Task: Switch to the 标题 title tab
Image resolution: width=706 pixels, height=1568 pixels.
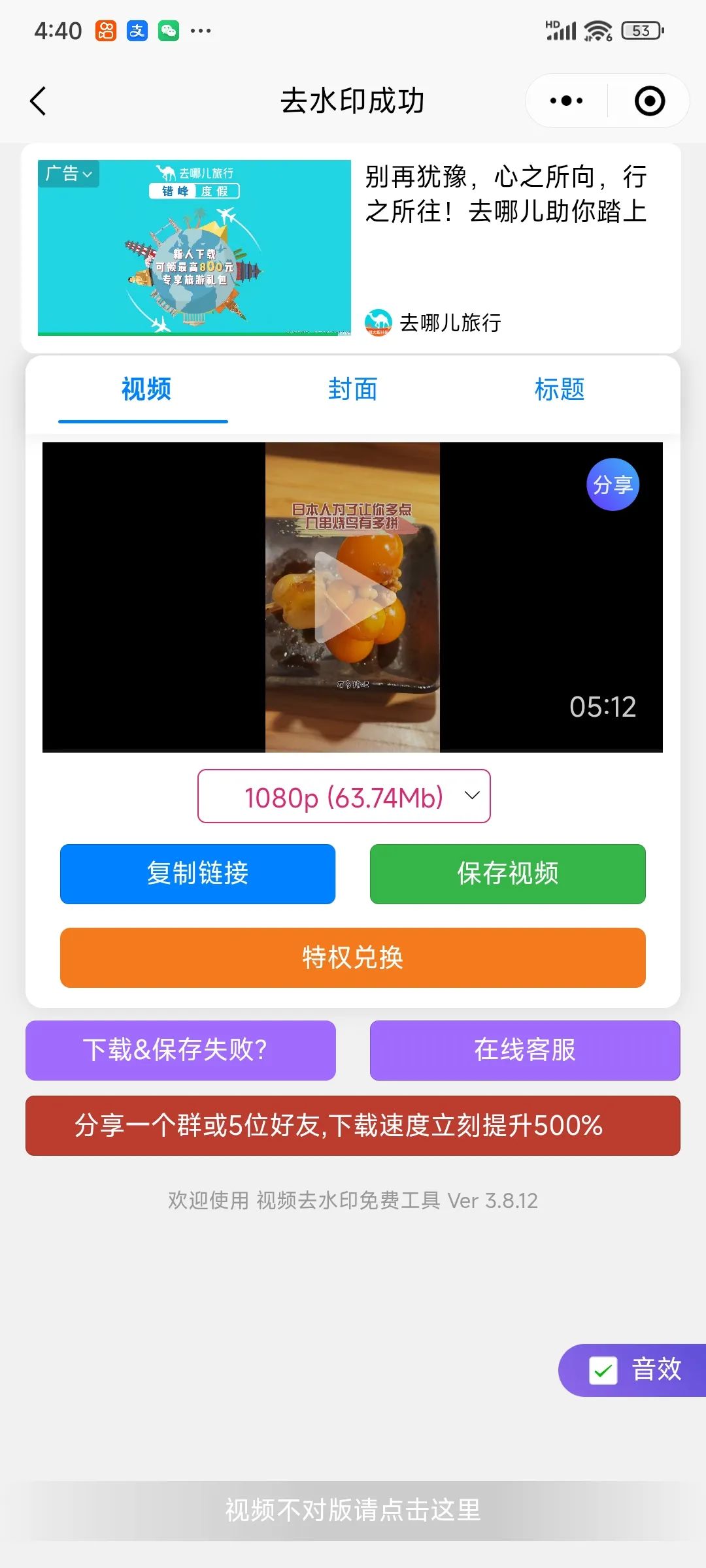Action: [561, 389]
